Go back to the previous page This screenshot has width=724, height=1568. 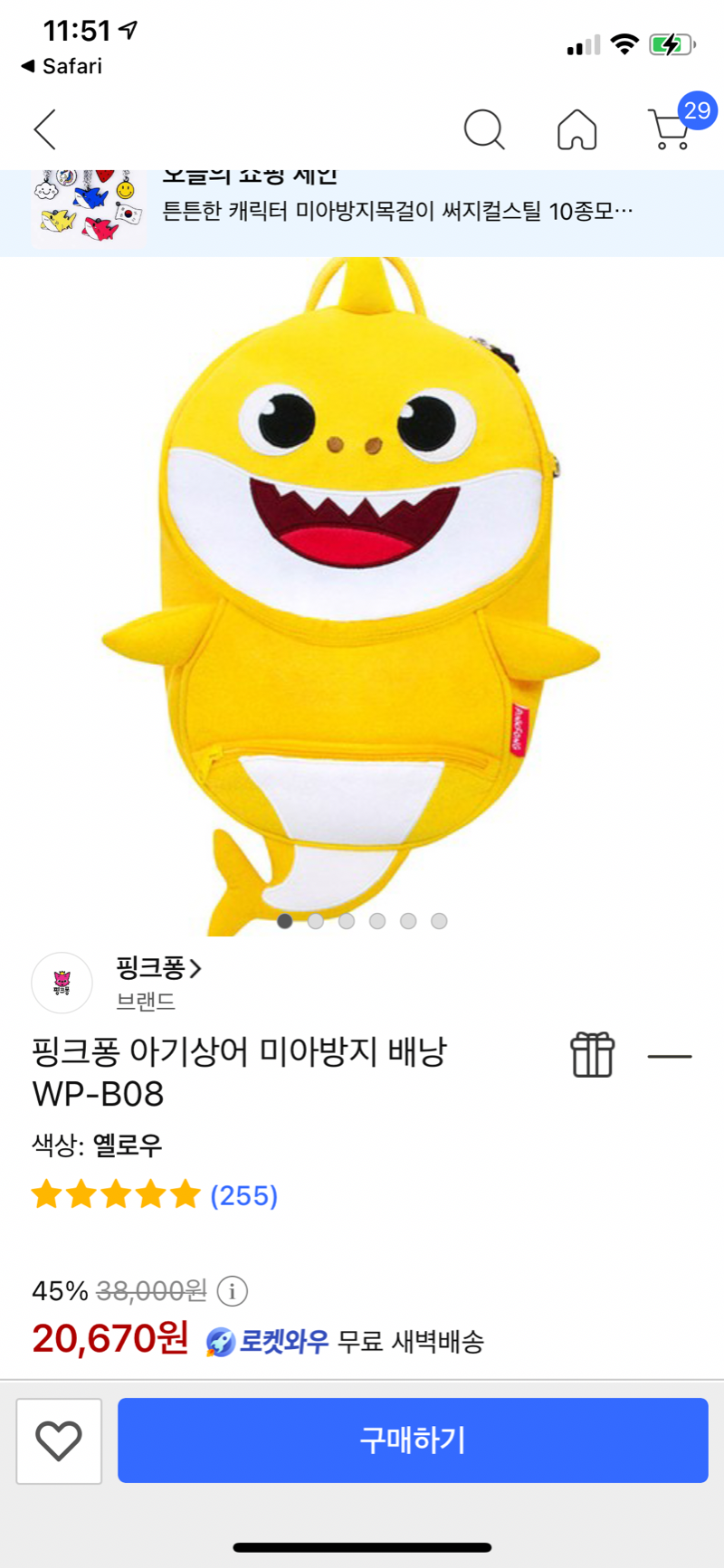pos(45,129)
